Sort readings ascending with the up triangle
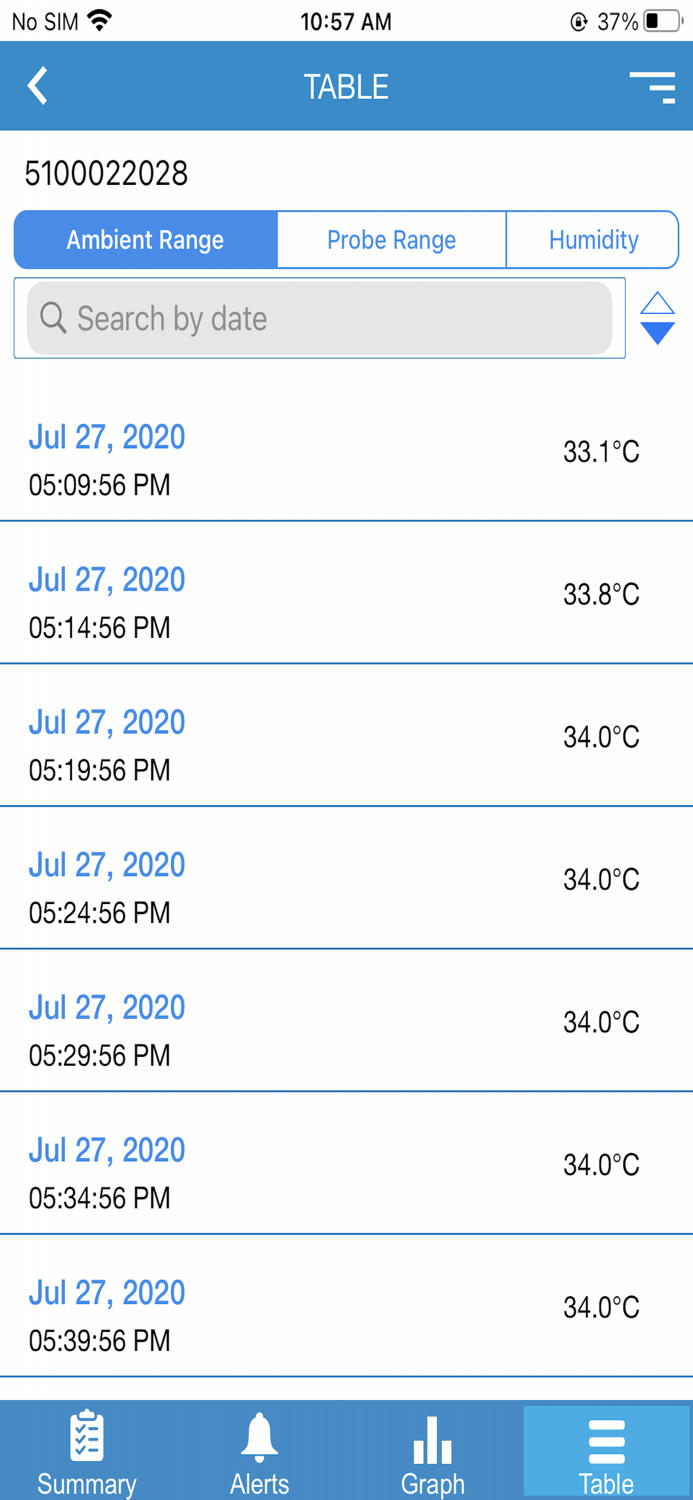This screenshot has height=1500, width=693. pyautogui.click(x=657, y=302)
